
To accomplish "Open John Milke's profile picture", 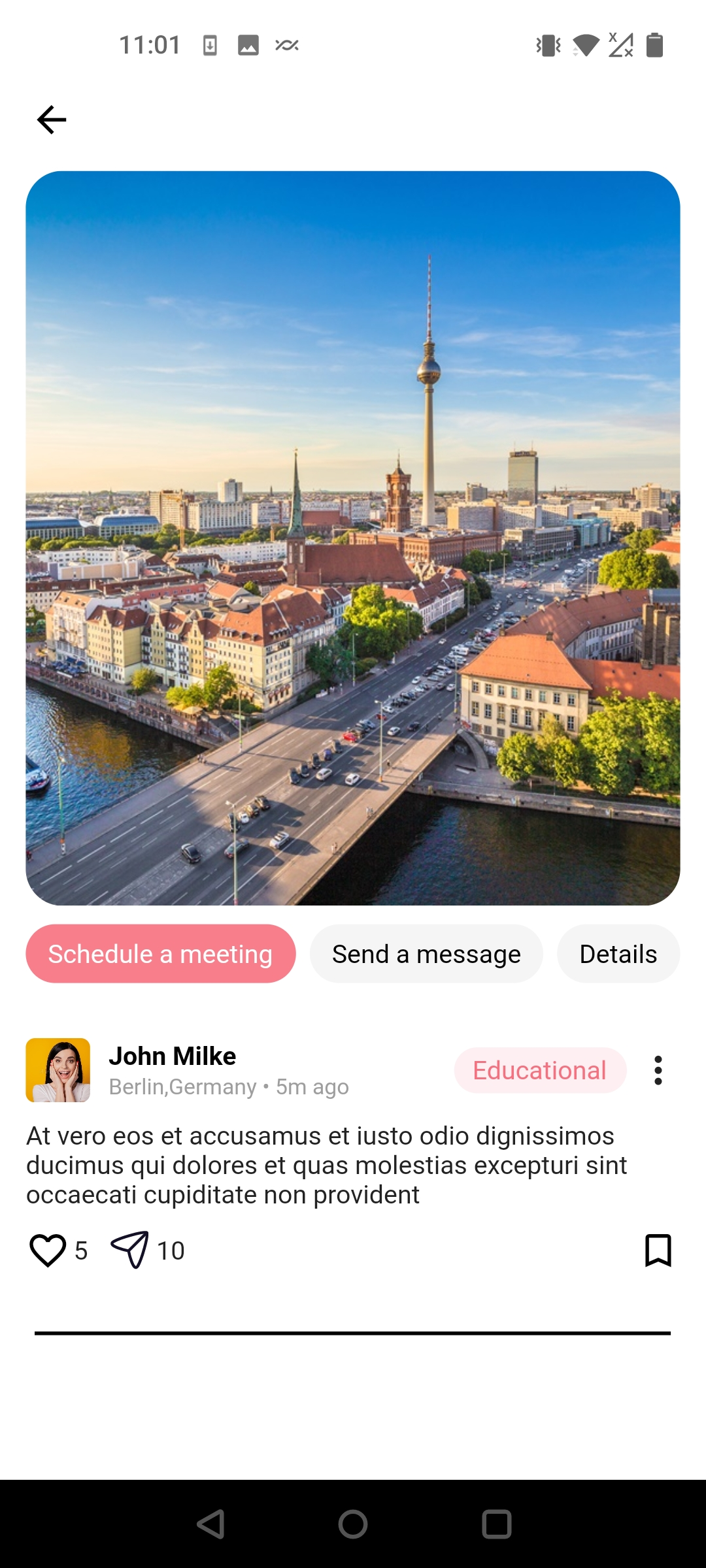I will (58, 1070).
